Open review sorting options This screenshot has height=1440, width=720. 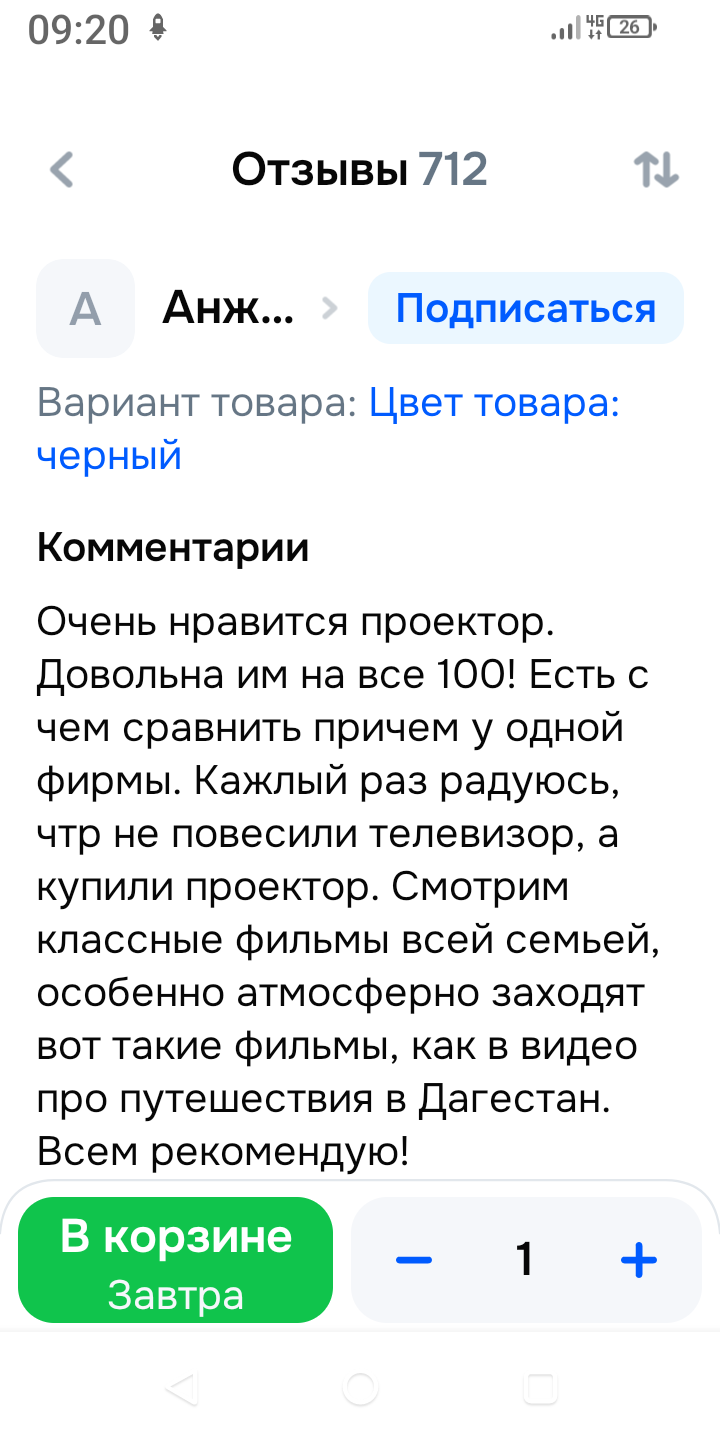coord(657,170)
